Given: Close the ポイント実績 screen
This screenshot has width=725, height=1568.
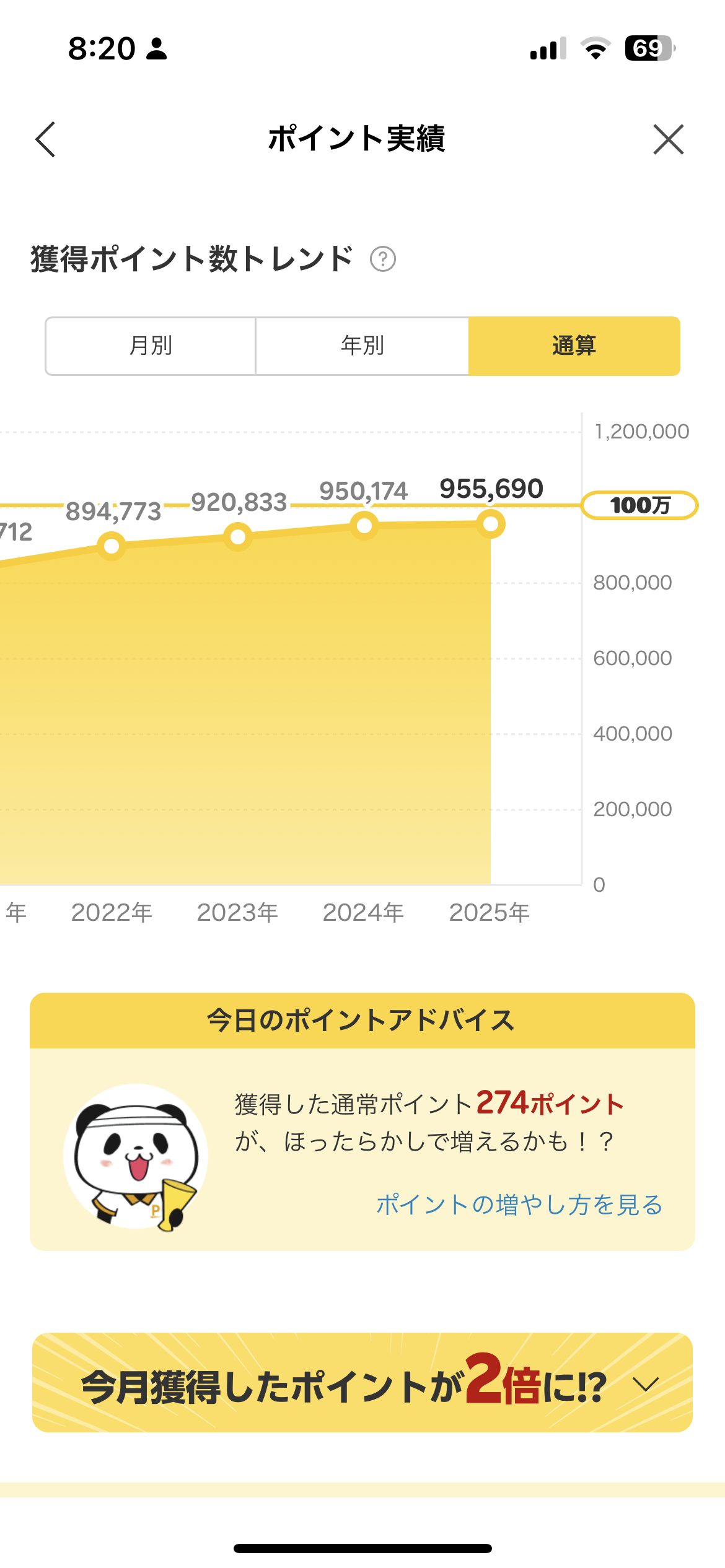Looking at the screenshot, I should [x=668, y=139].
